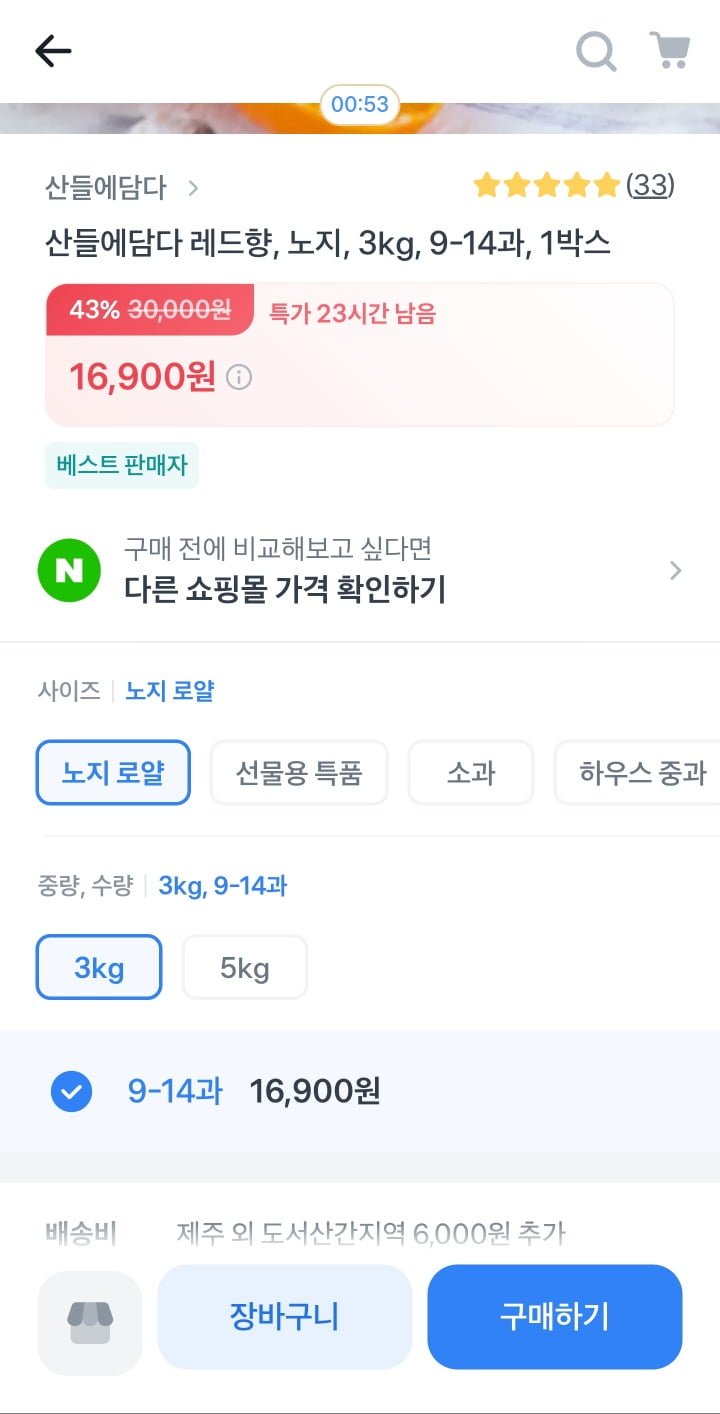View the 33 product reviews

[650, 185]
